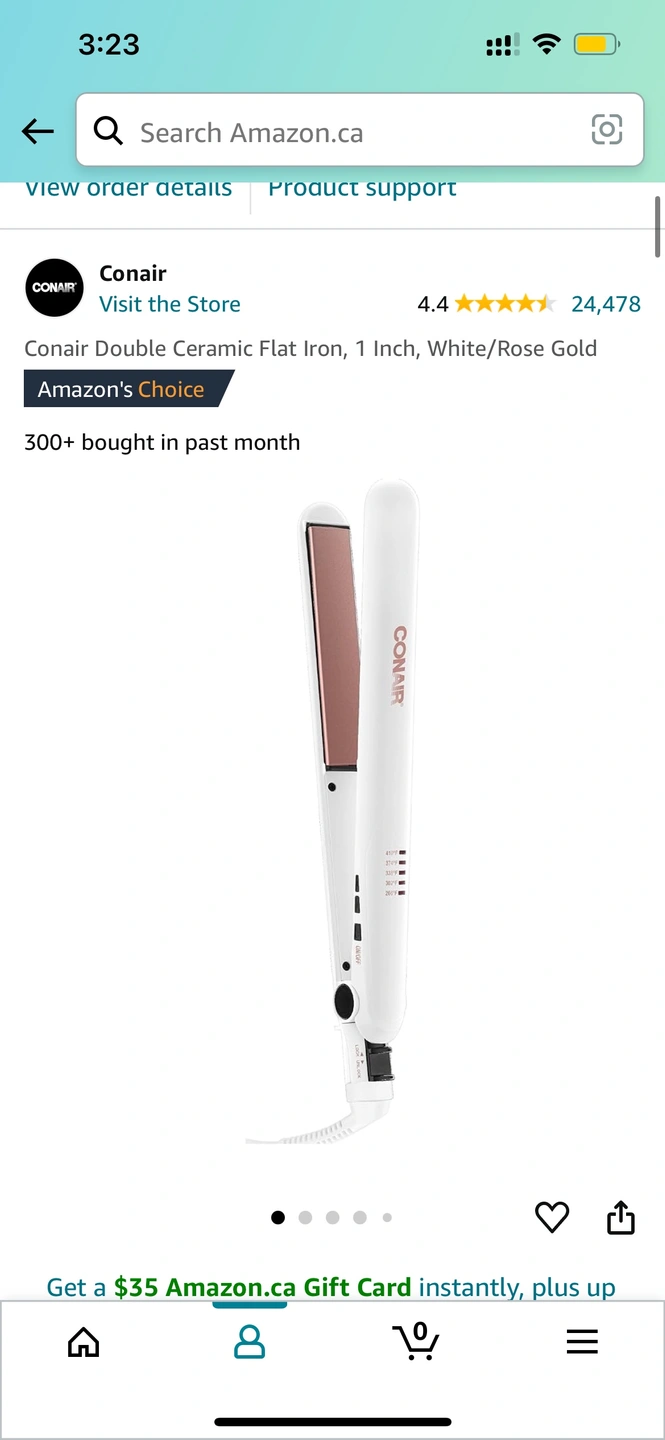Open camera lens search in search bar
This screenshot has width=665, height=1440.
coord(607,130)
